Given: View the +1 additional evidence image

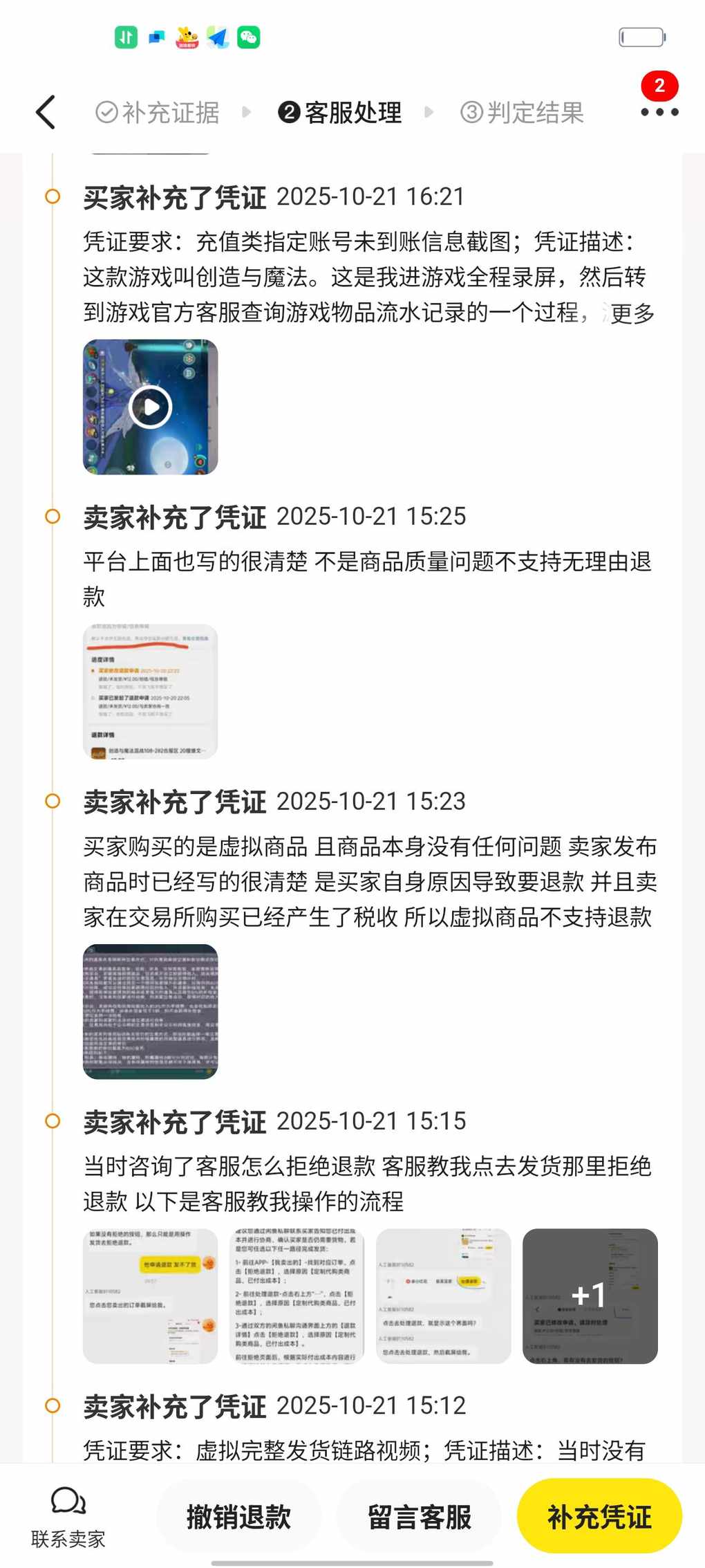Looking at the screenshot, I should [590, 1295].
